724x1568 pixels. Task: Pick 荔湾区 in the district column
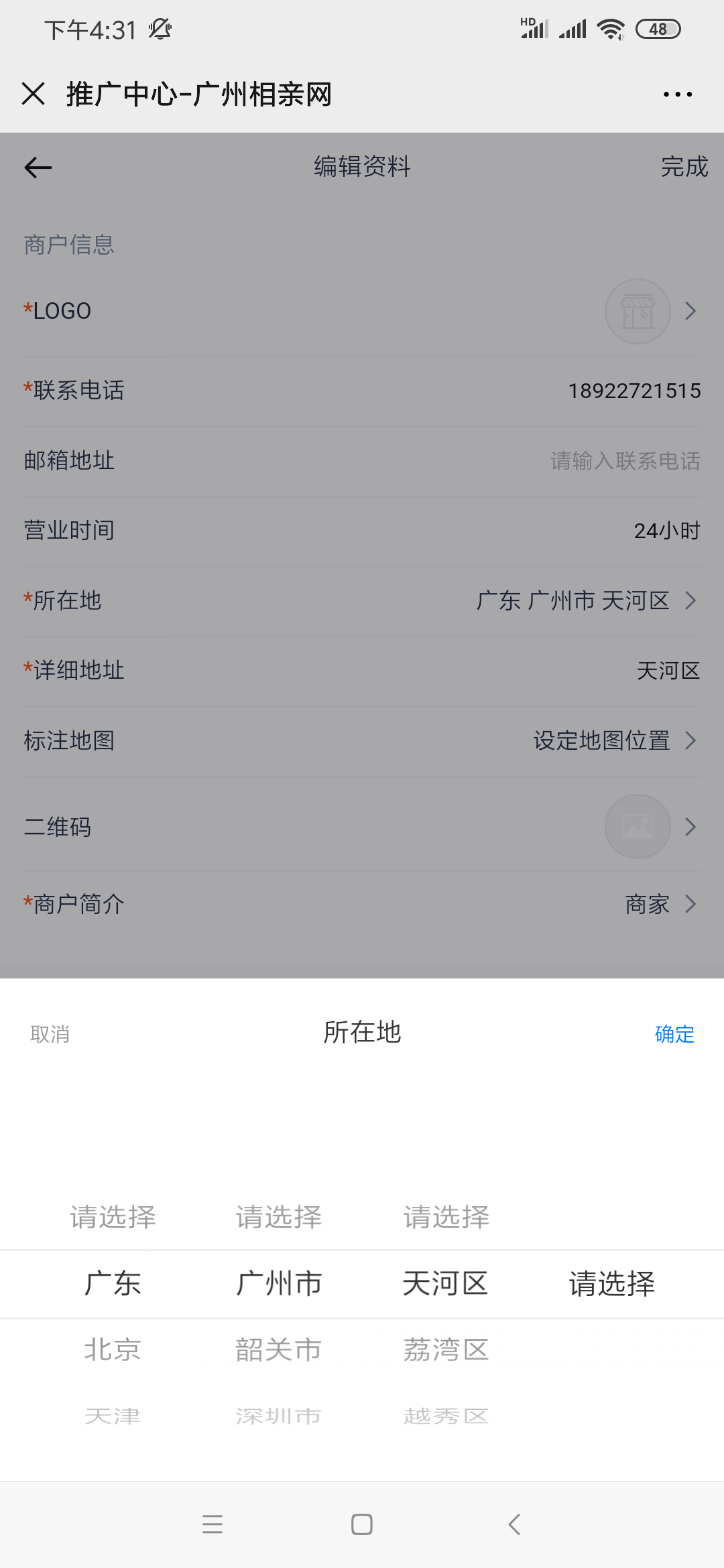pyautogui.click(x=446, y=1350)
